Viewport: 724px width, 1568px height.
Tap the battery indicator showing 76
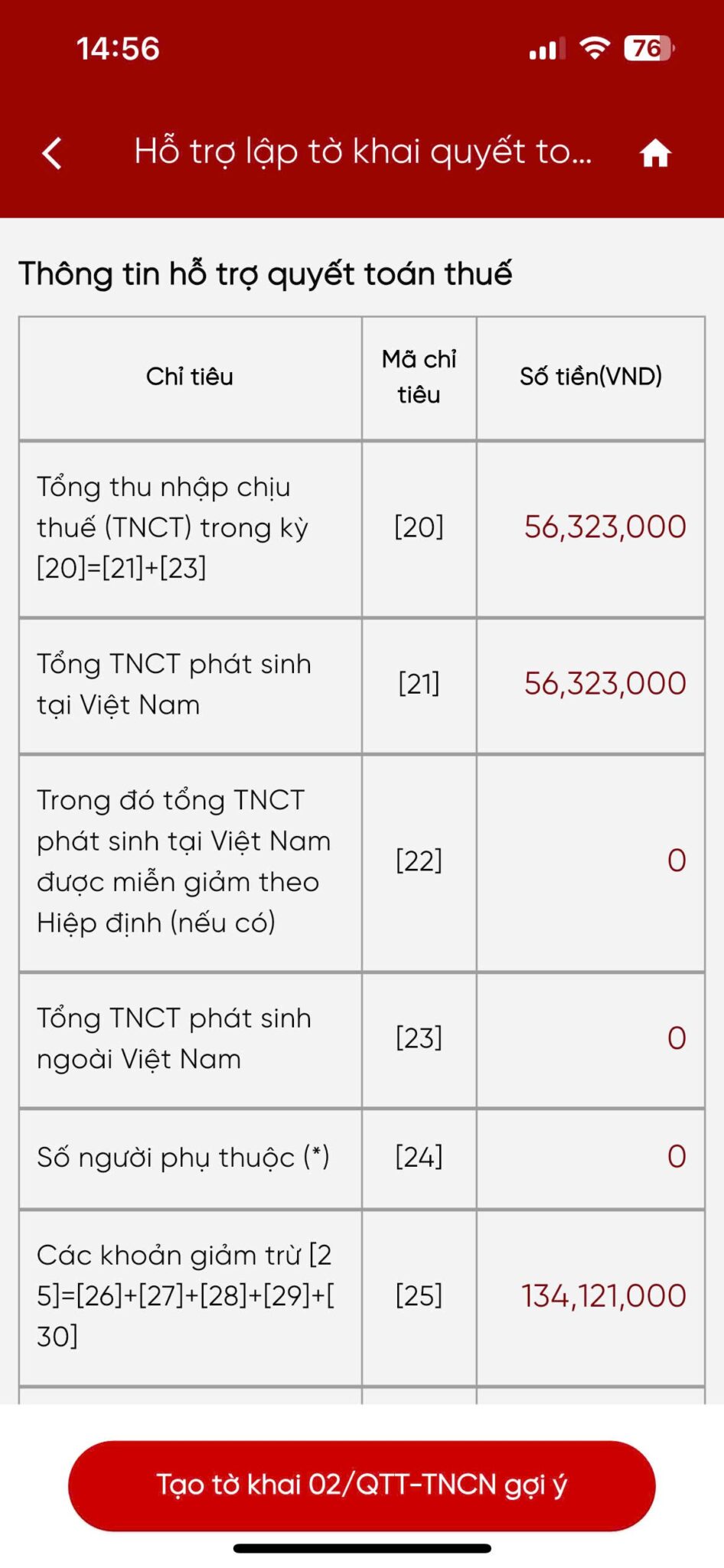[647, 48]
